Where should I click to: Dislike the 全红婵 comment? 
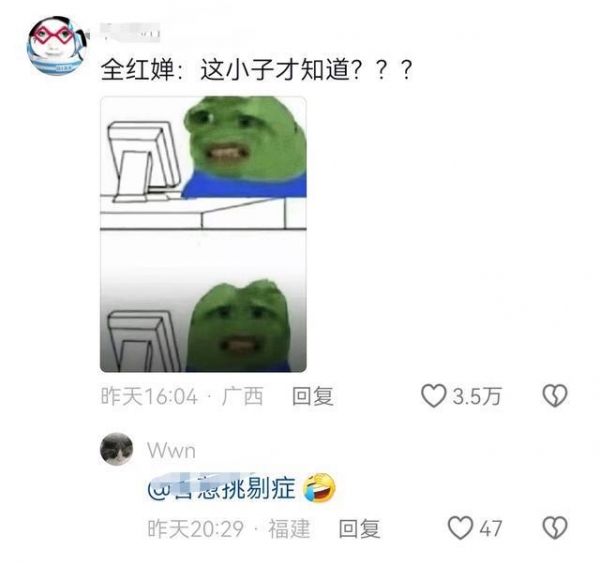tap(554, 397)
